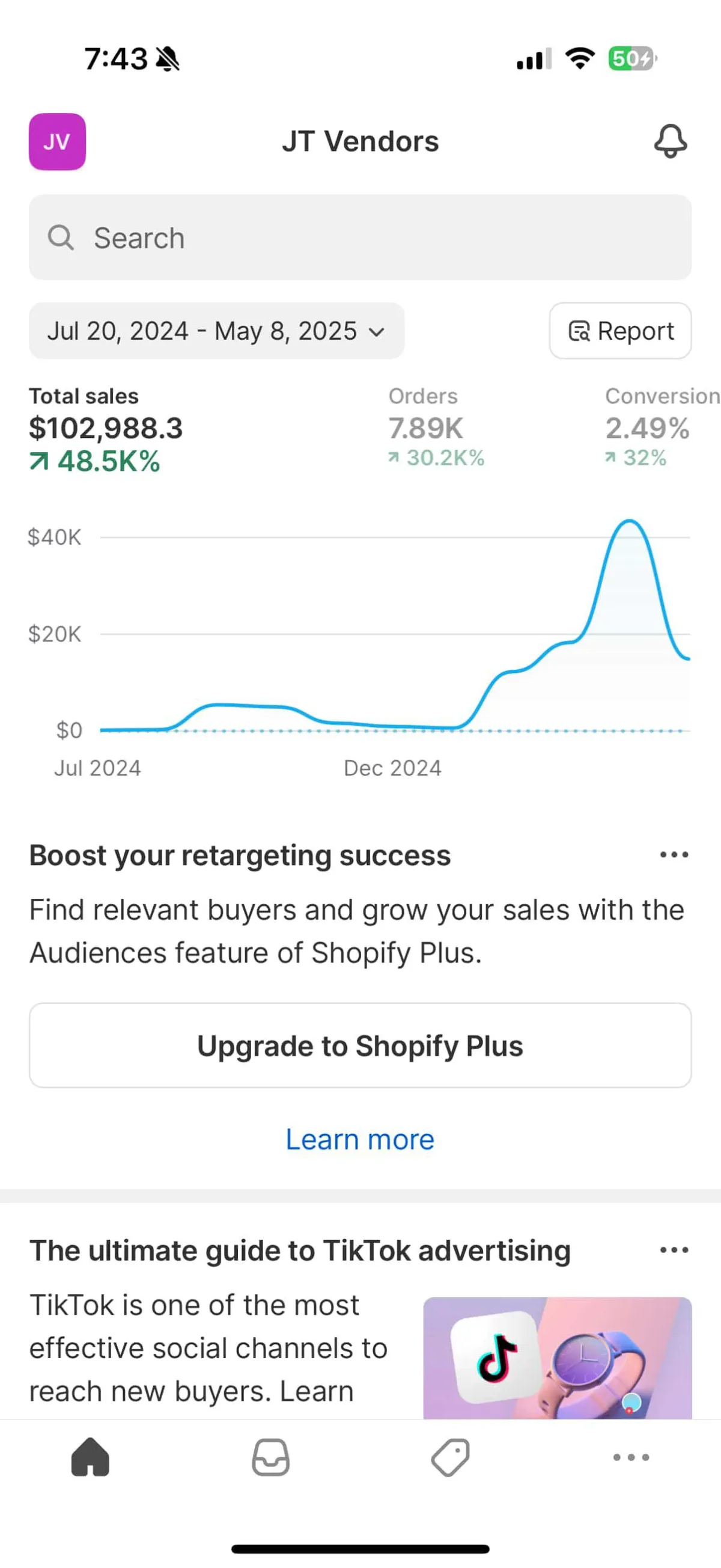
Task: Open the Report button
Action: coord(620,331)
